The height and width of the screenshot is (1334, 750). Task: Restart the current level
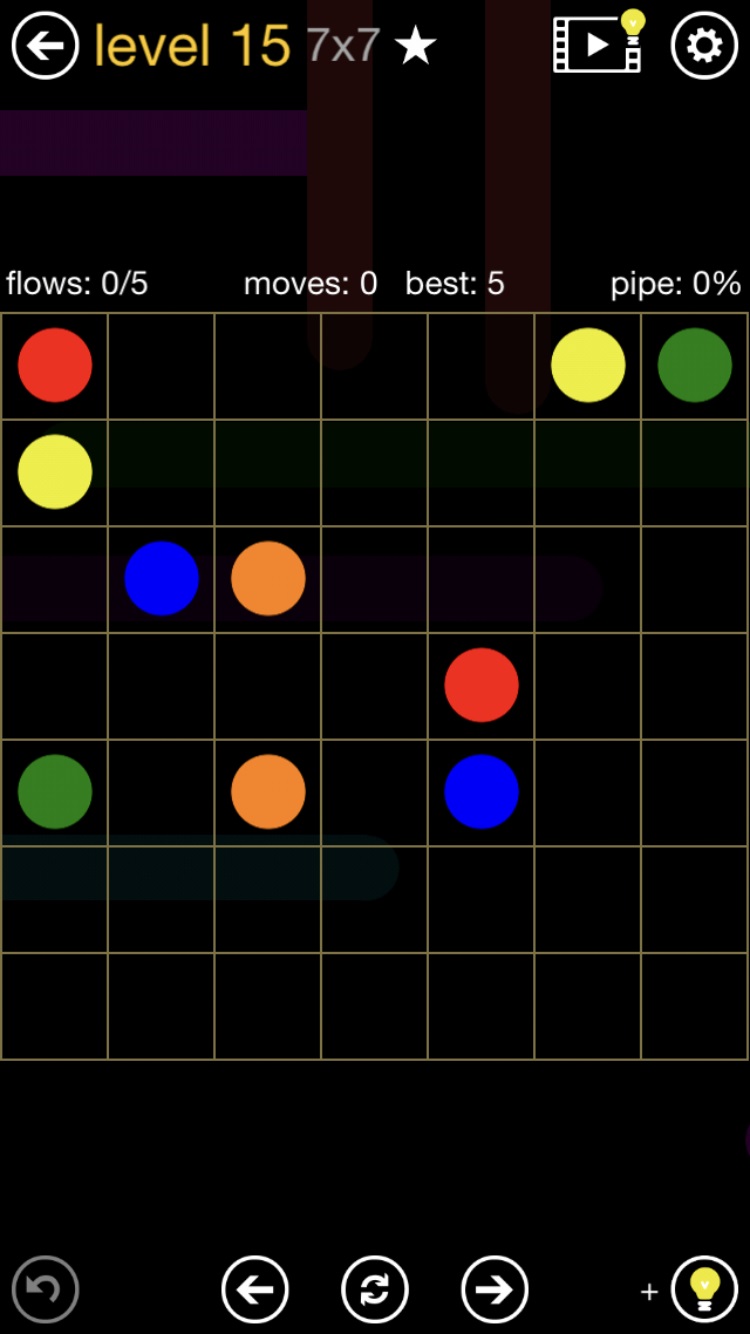(x=375, y=1289)
